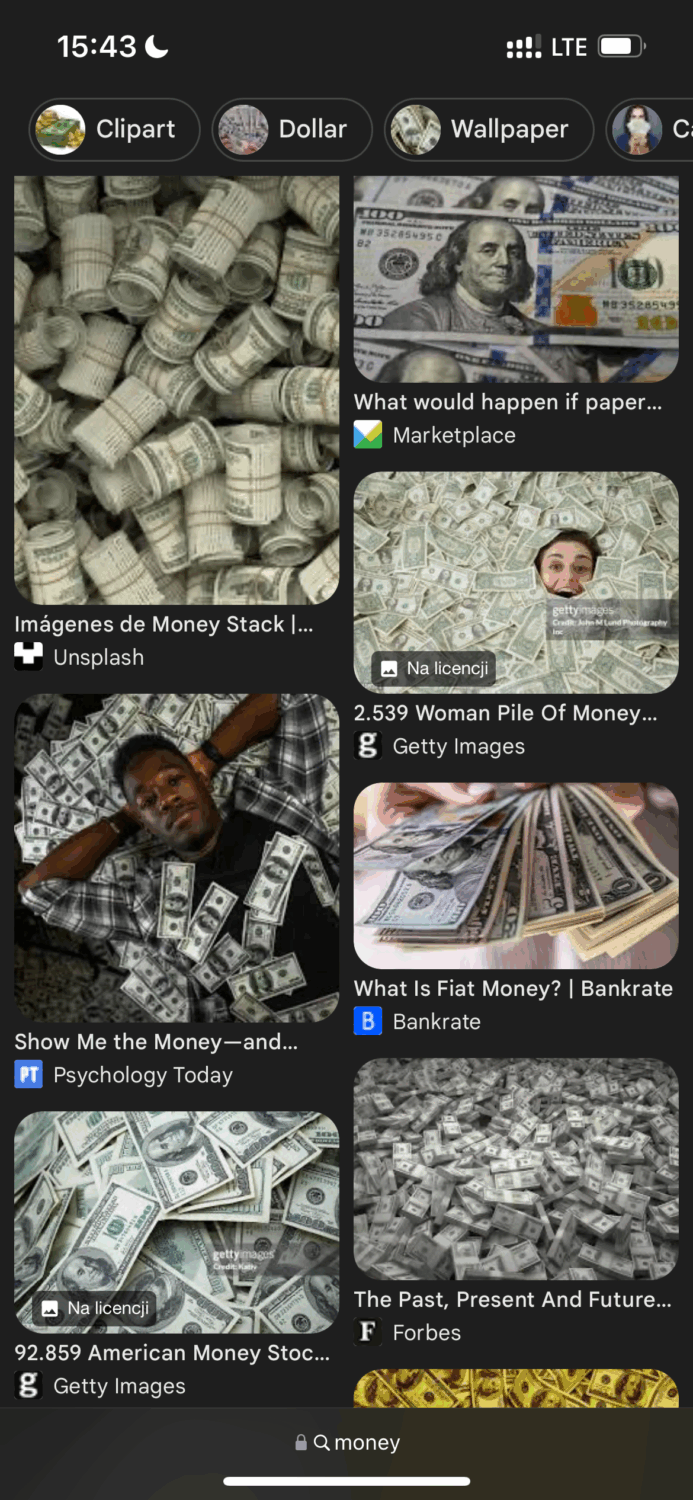Open Forbes Past, Present And Future image
Image resolution: width=693 pixels, height=1500 pixels.
516,1168
